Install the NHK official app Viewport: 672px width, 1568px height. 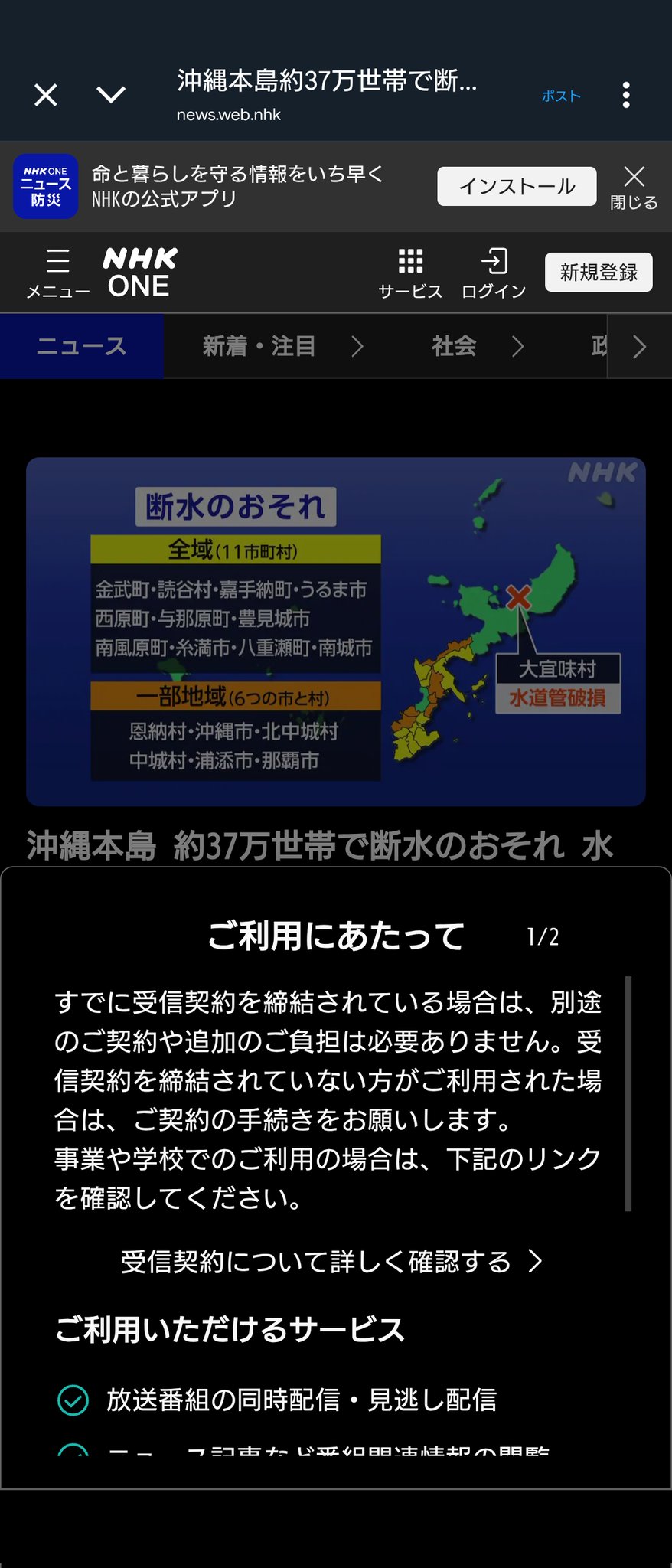517,186
